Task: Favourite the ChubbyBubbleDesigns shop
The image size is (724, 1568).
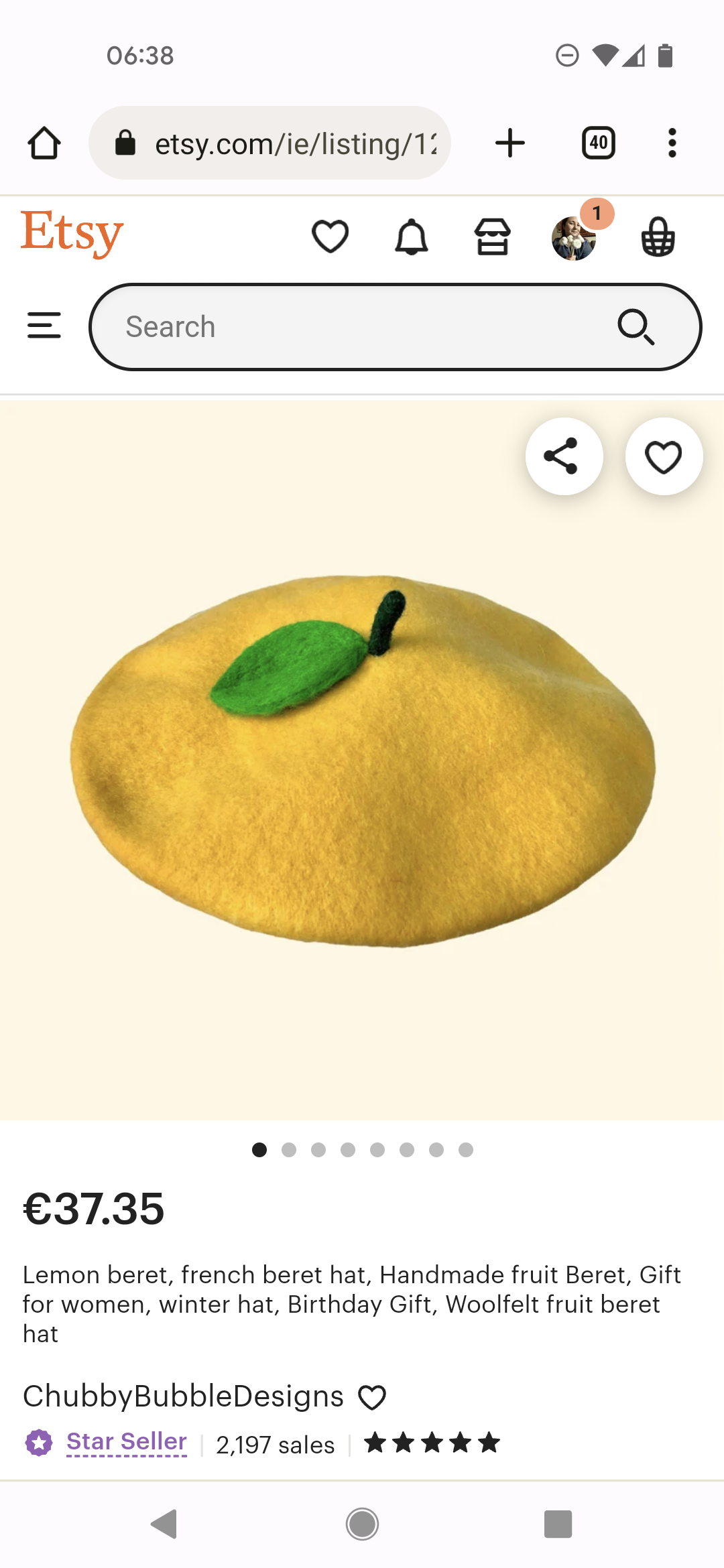Action: click(372, 1398)
